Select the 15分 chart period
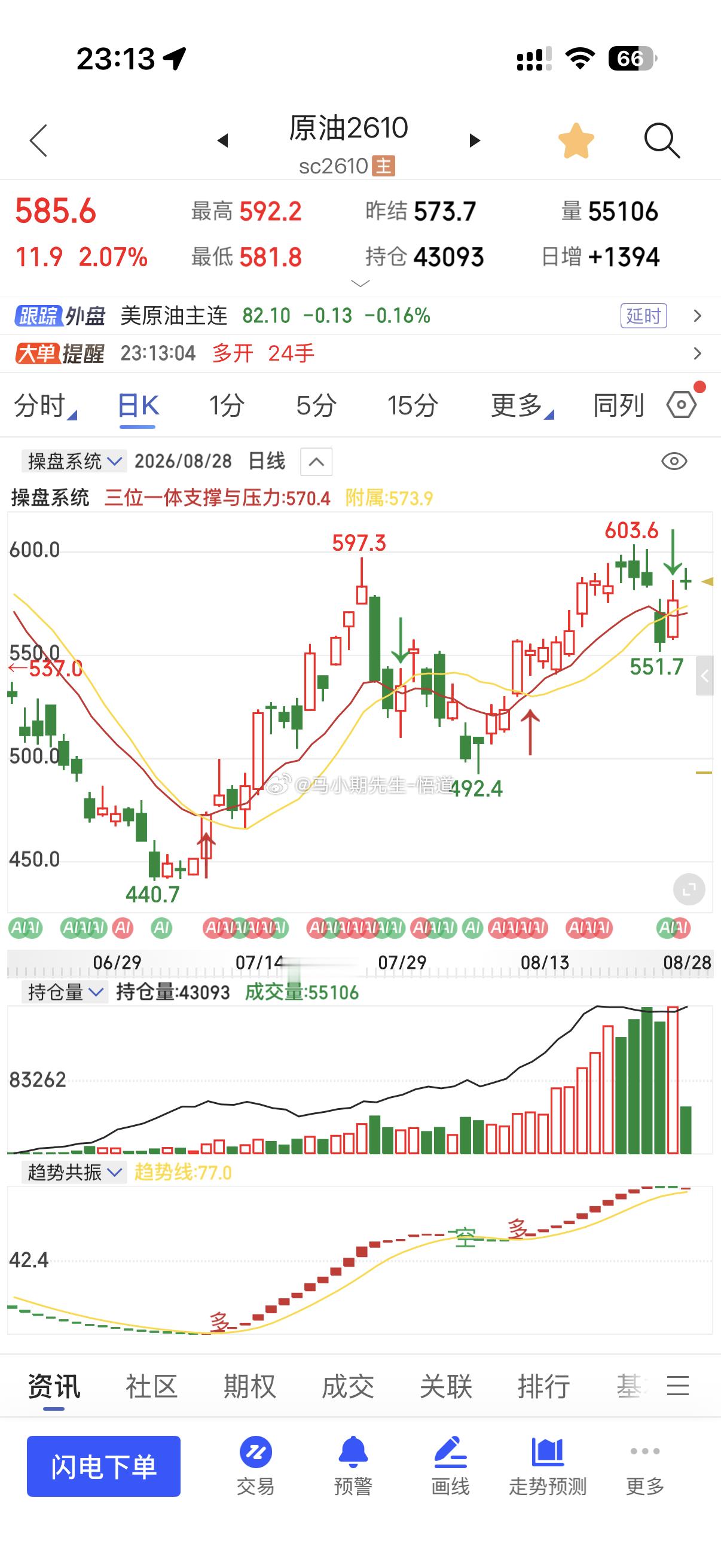This screenshot has width=721, height=1568. pos(413,405)
